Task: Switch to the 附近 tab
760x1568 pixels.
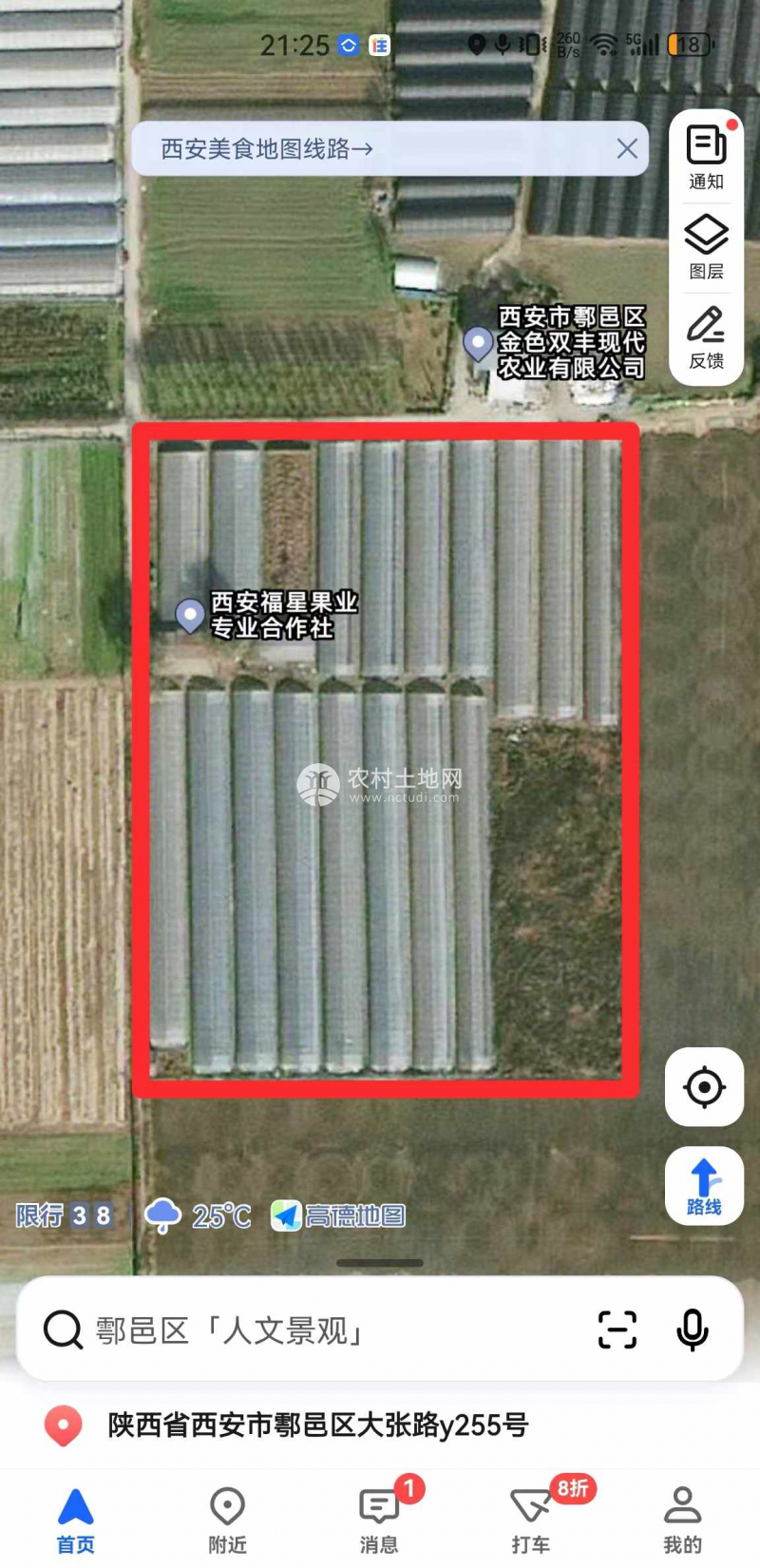Action: (228, 1519)
